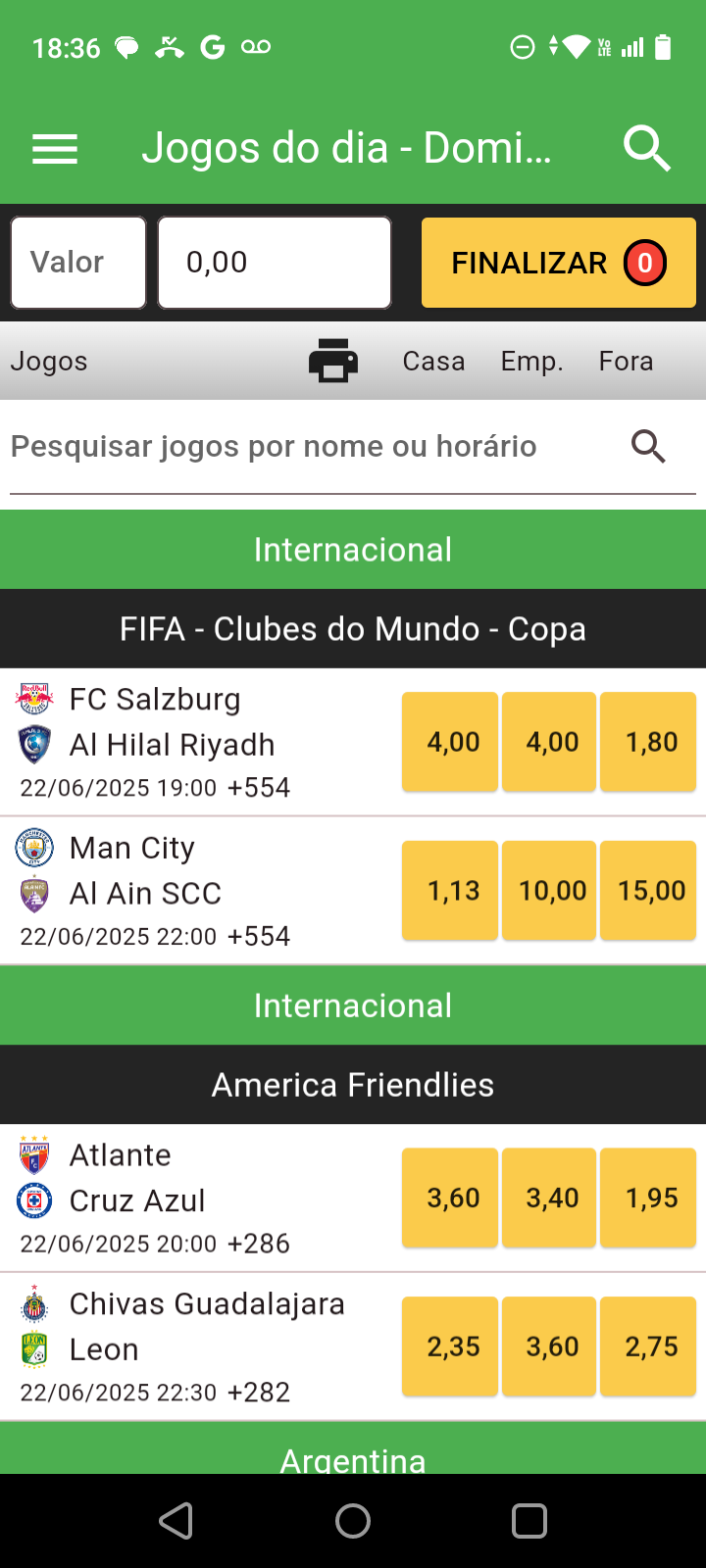Print the games list
The image size is (706, 1568).
pos(333,361)
